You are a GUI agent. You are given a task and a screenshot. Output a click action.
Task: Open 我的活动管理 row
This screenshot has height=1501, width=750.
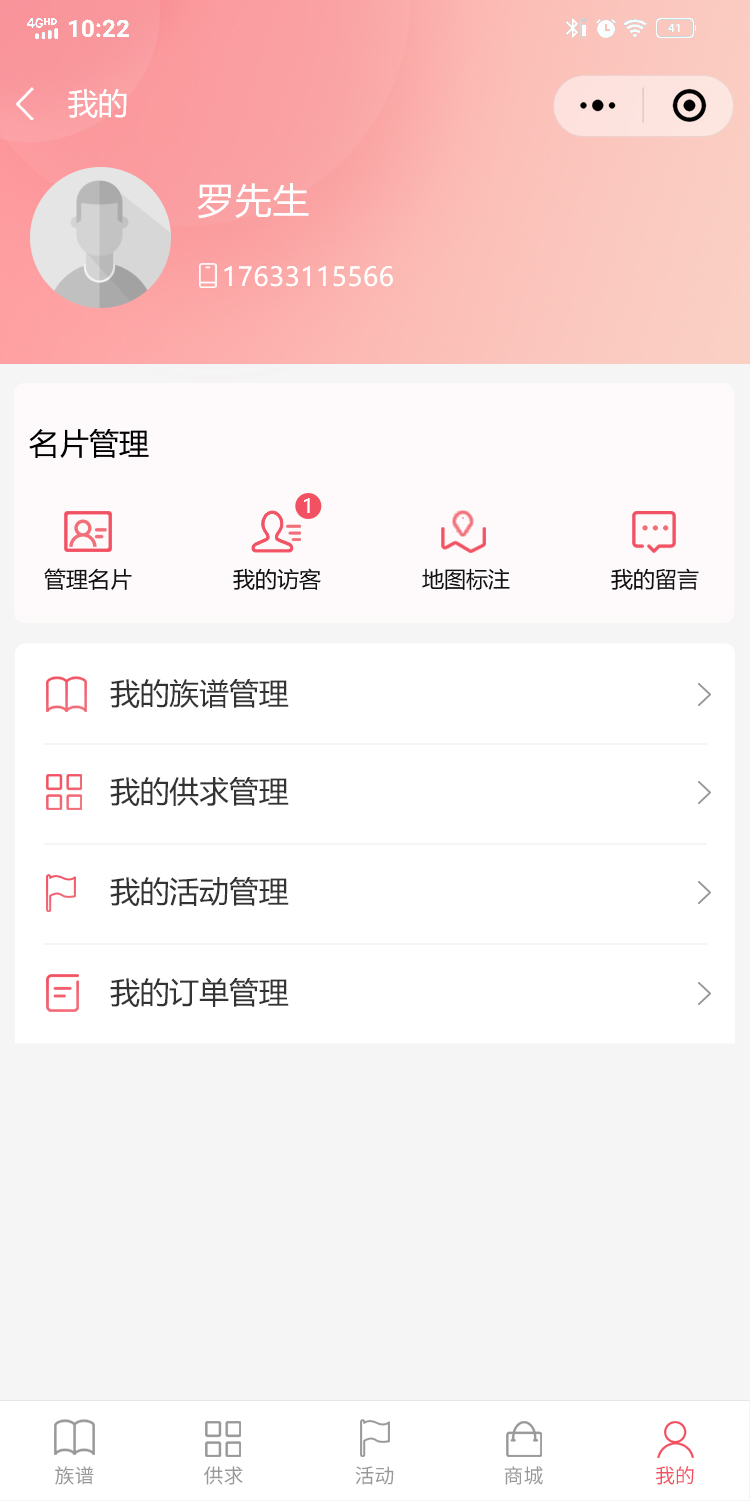[x=375, y=893]
